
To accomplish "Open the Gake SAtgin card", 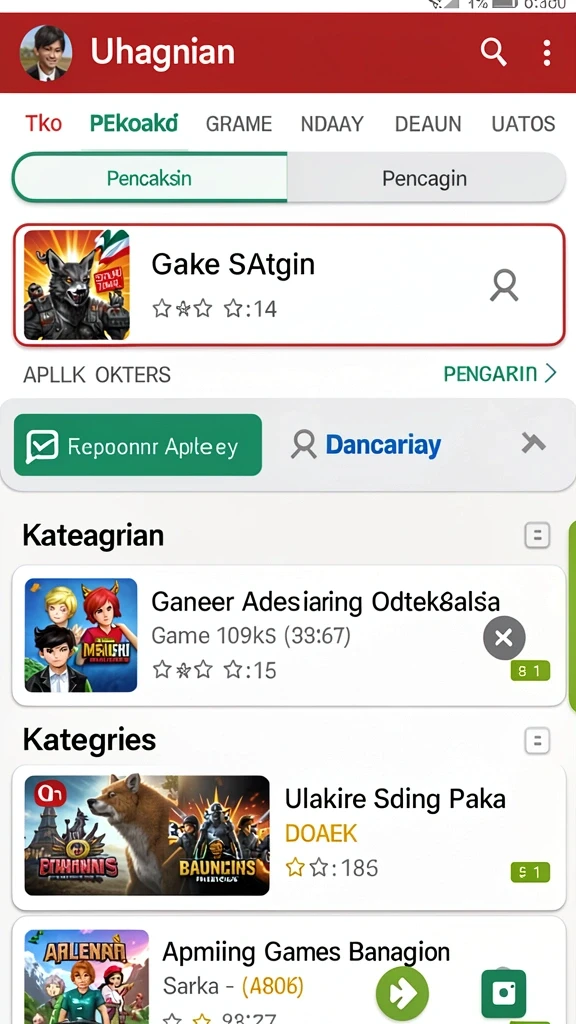I will 289,285.
